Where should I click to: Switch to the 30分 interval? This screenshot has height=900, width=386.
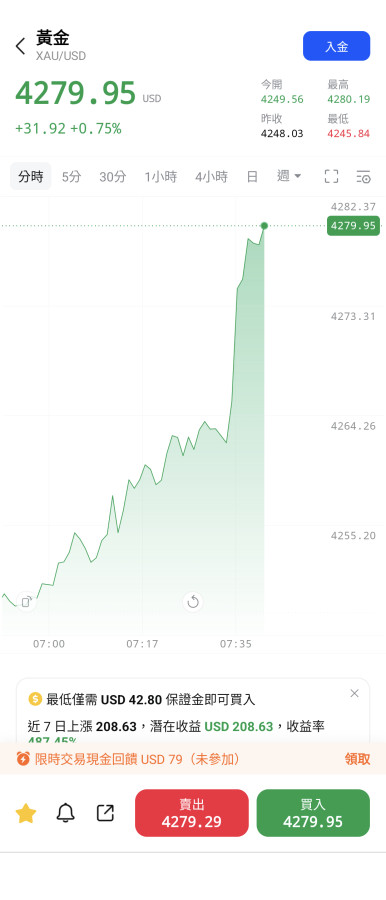pyautogui.click(x=113, y=176)
